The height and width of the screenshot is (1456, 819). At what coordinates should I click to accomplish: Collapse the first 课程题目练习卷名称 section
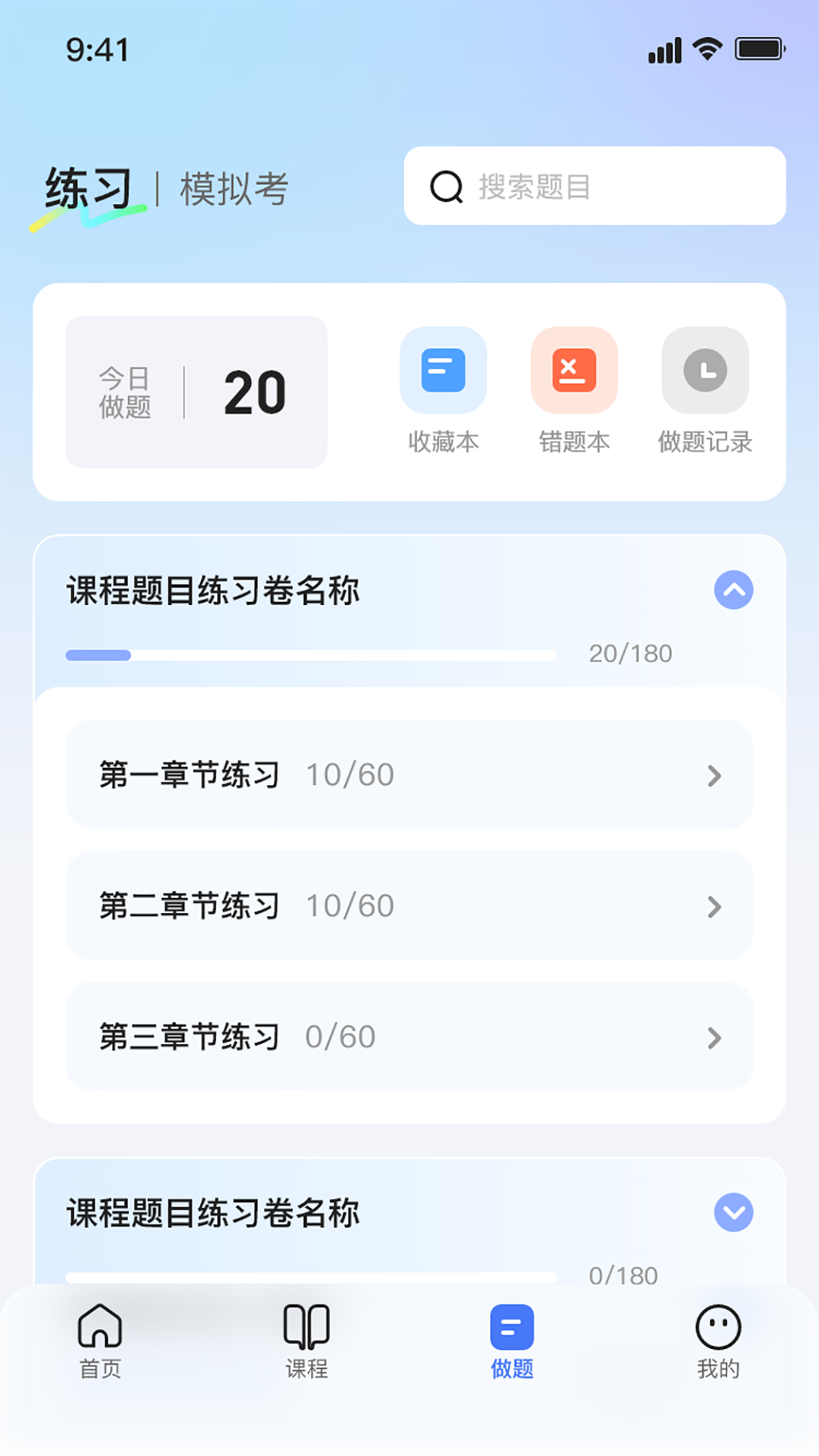[733, 591]
